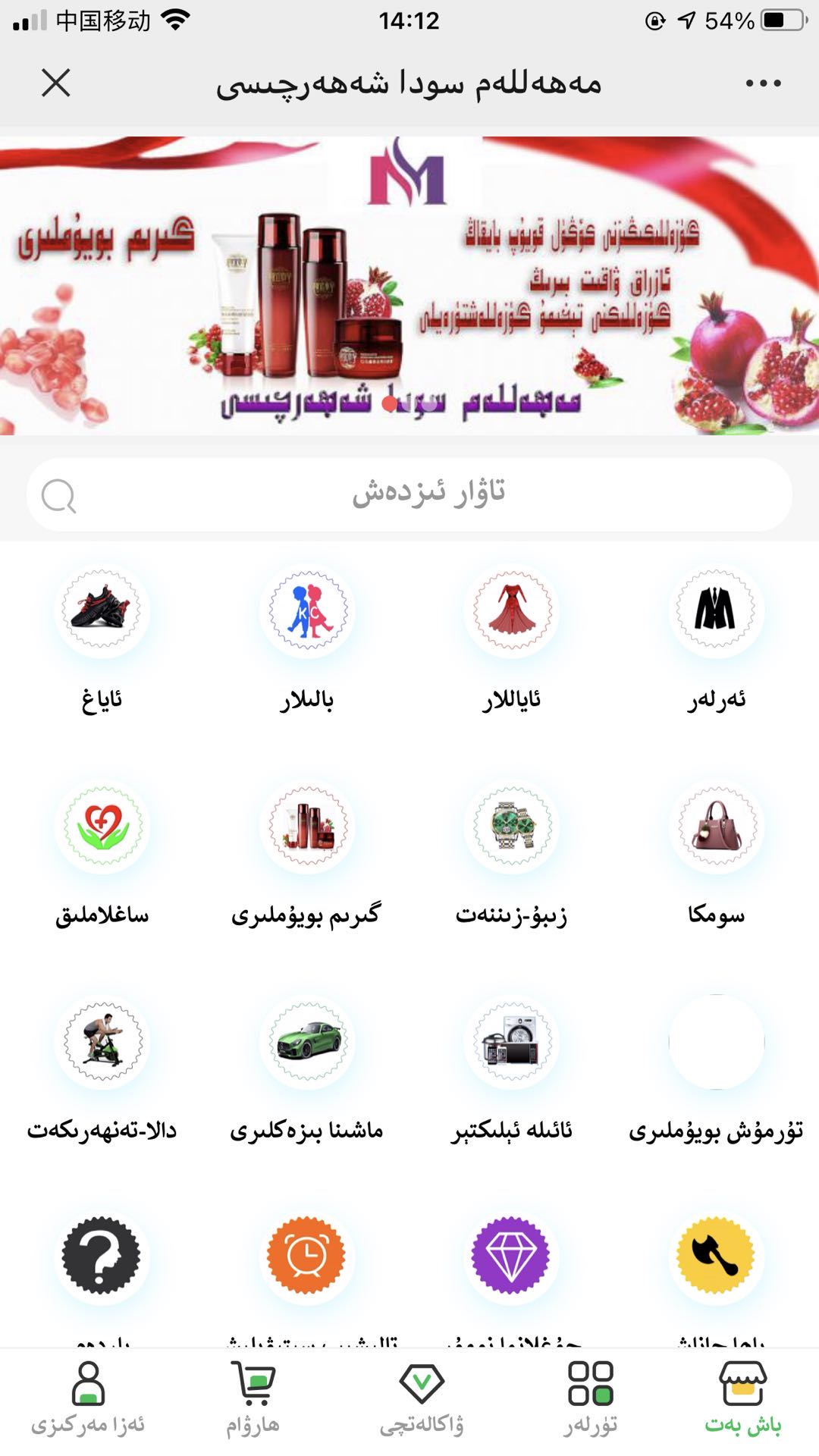Select the ئەرلەر men's category
This screenshot has width=819, height=1456.
click(717, 611)
